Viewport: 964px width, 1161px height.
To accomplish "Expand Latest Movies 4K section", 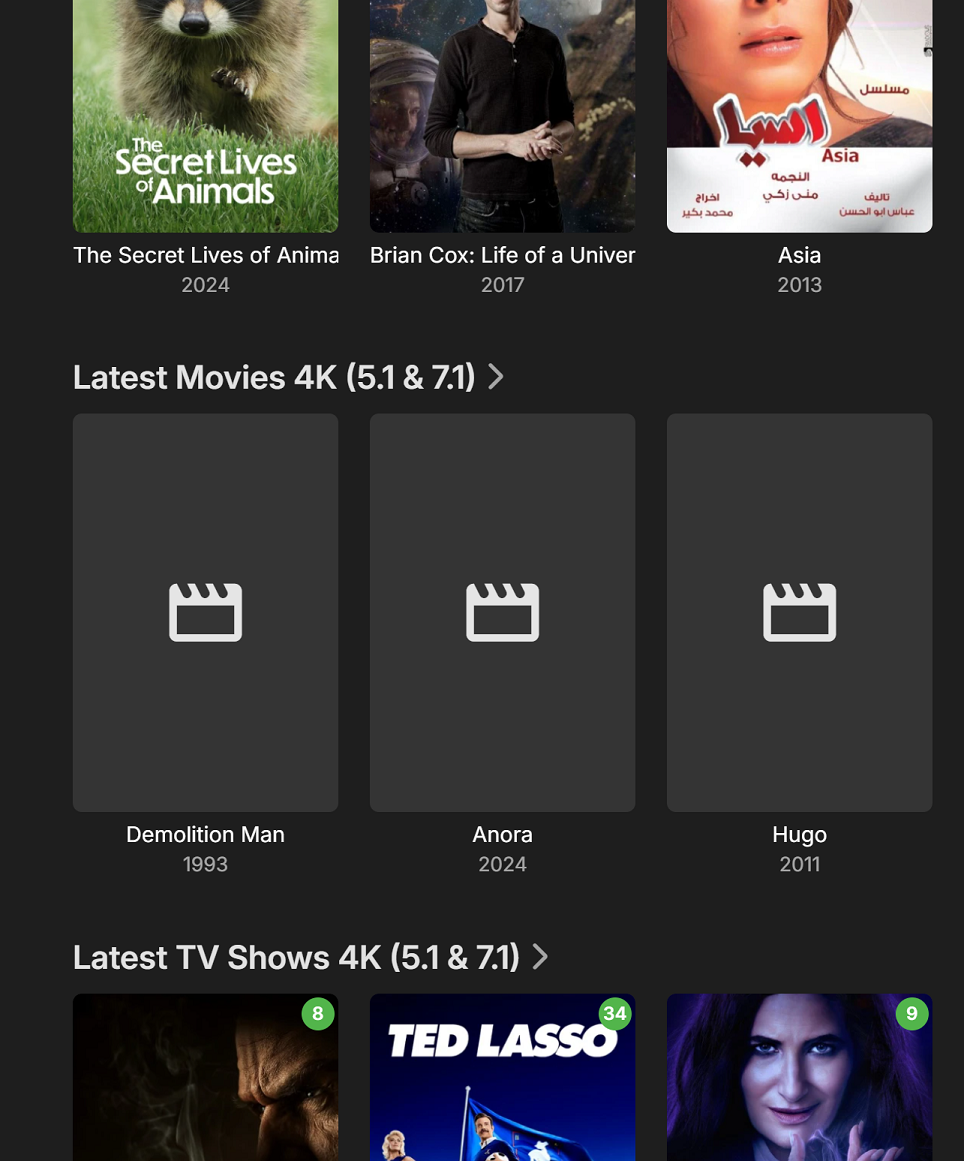I will (288, 377).
